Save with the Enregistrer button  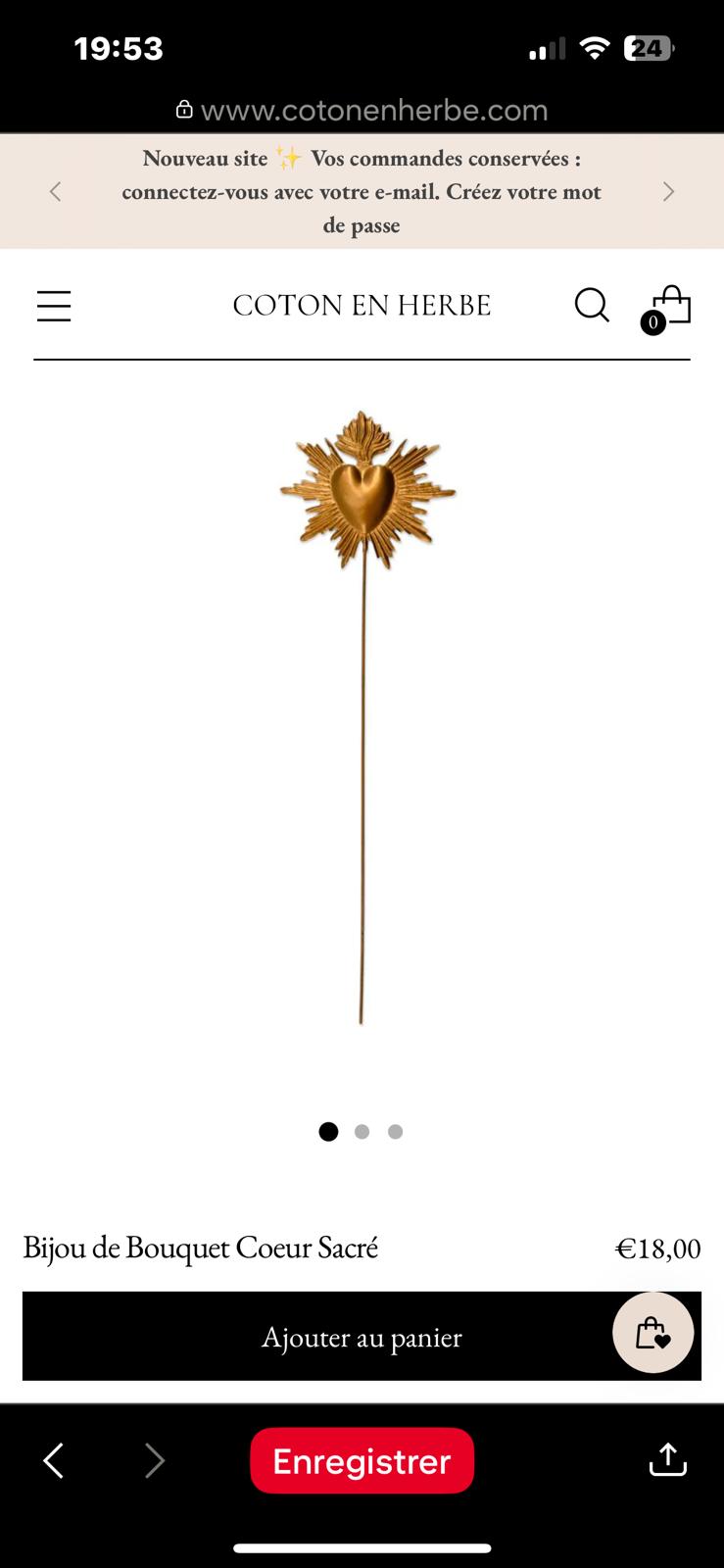(x=362, y=1461)
